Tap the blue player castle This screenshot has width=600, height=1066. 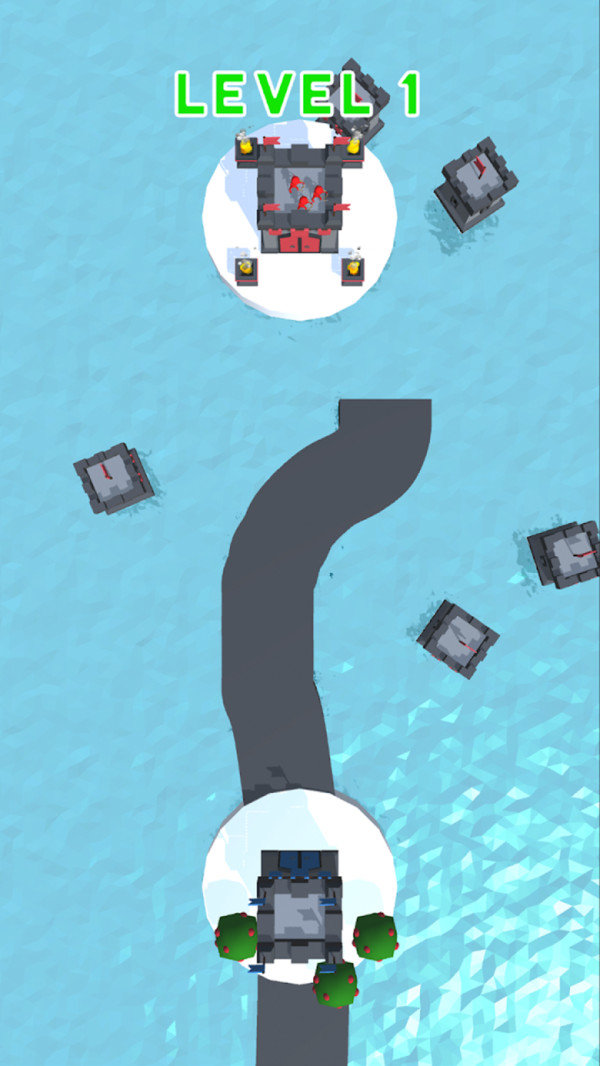click(299, 909)
